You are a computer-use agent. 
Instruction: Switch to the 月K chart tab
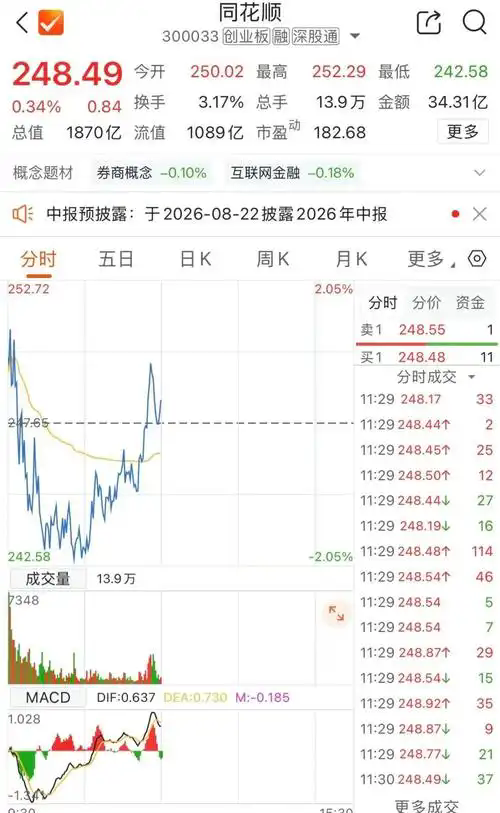click(x=352, y=259)
